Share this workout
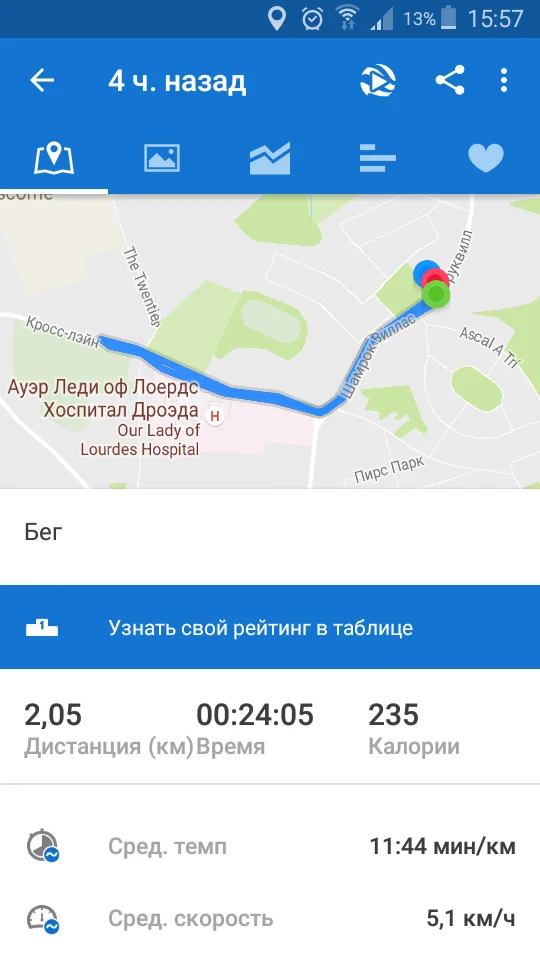 (x=450, y=80)
